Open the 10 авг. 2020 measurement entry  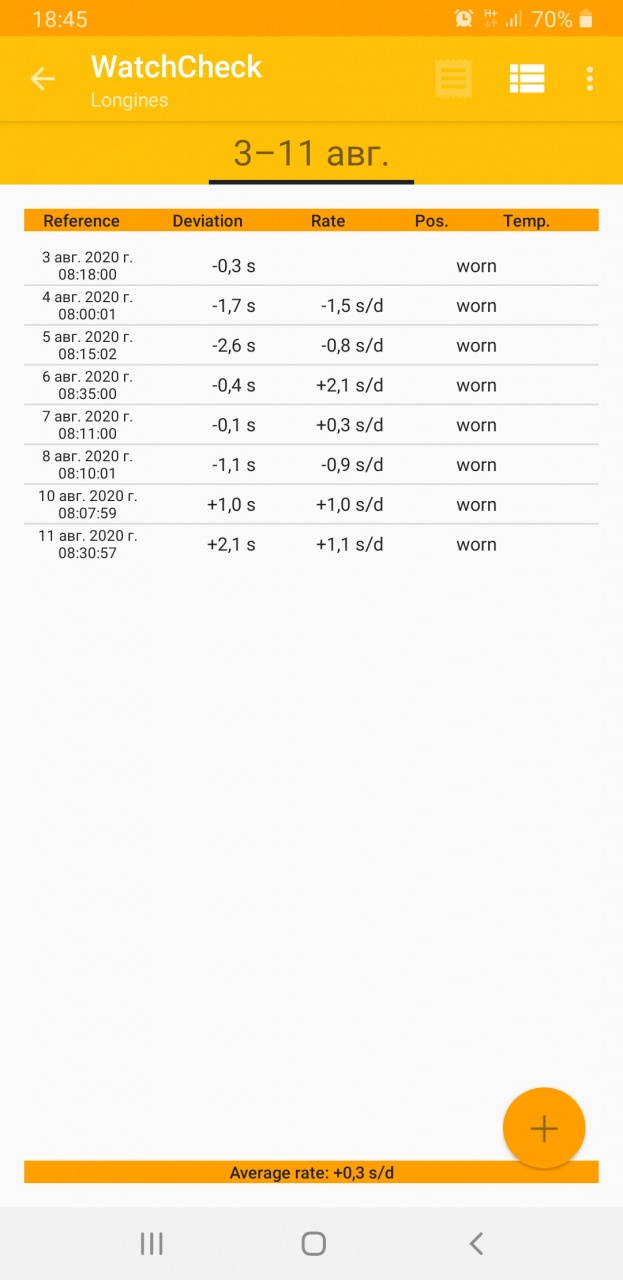(x=311, y=505)
